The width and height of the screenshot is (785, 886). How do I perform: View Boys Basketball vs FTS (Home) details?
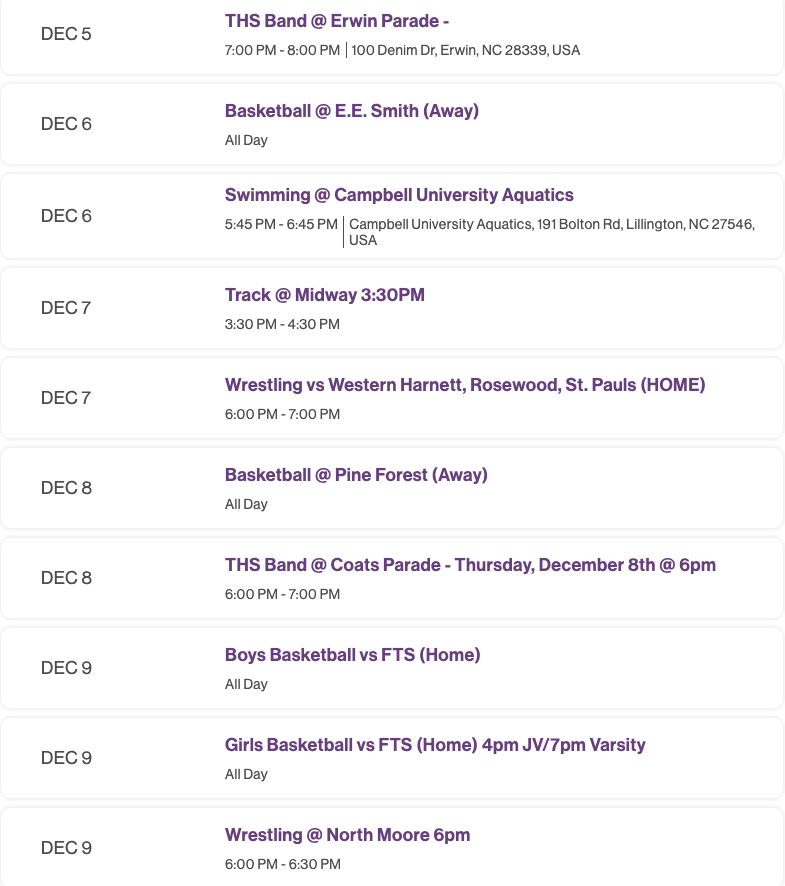click(351, 655)
